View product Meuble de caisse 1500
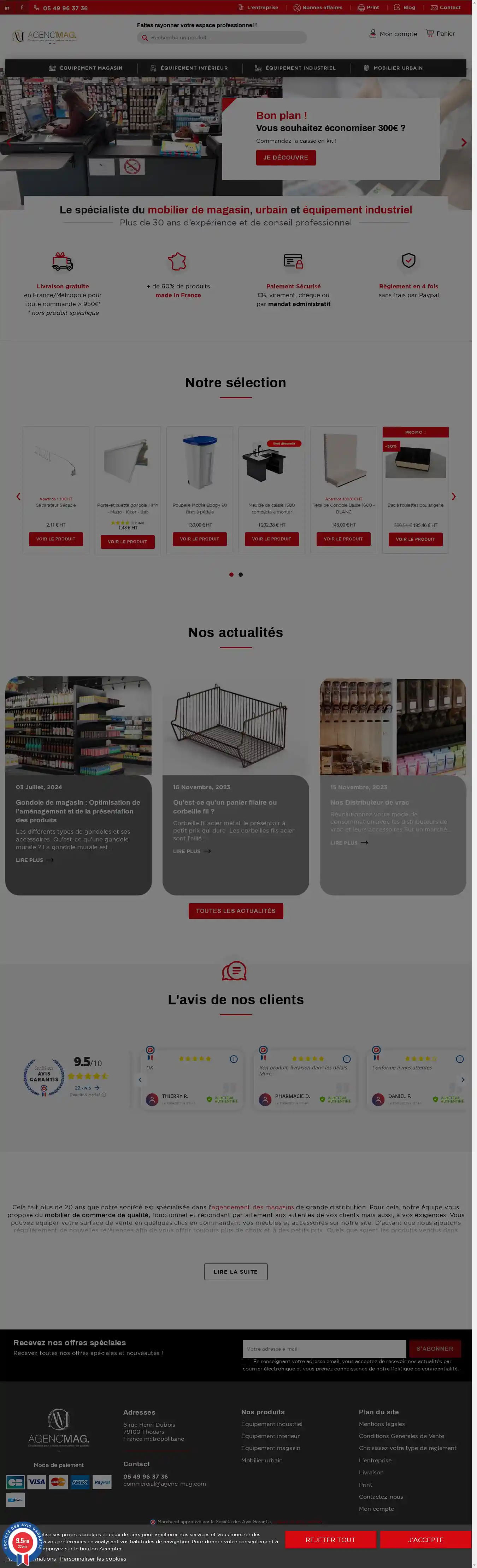Image resolution: width=477 pixels, height=1568 pixels. click(271, 539)
